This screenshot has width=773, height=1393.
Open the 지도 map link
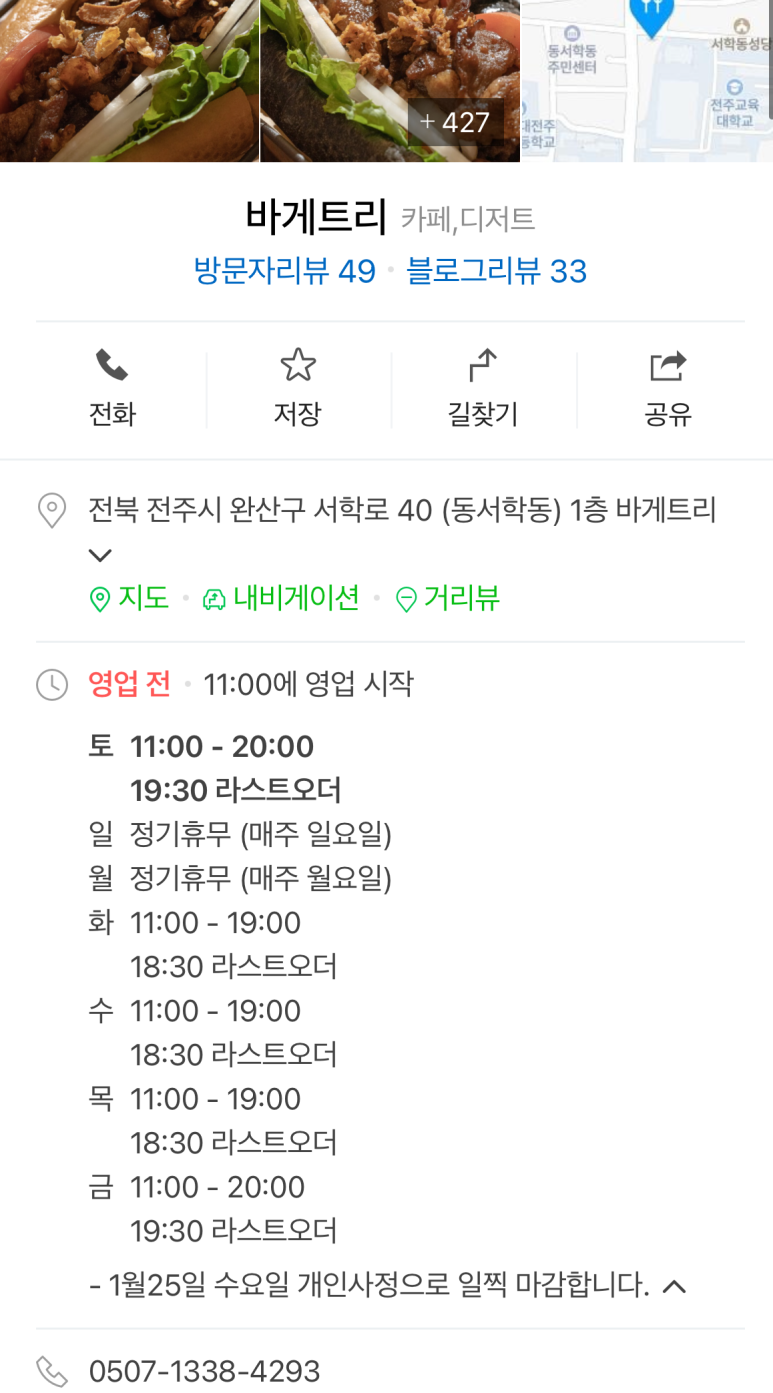click(x=130, y=598)
